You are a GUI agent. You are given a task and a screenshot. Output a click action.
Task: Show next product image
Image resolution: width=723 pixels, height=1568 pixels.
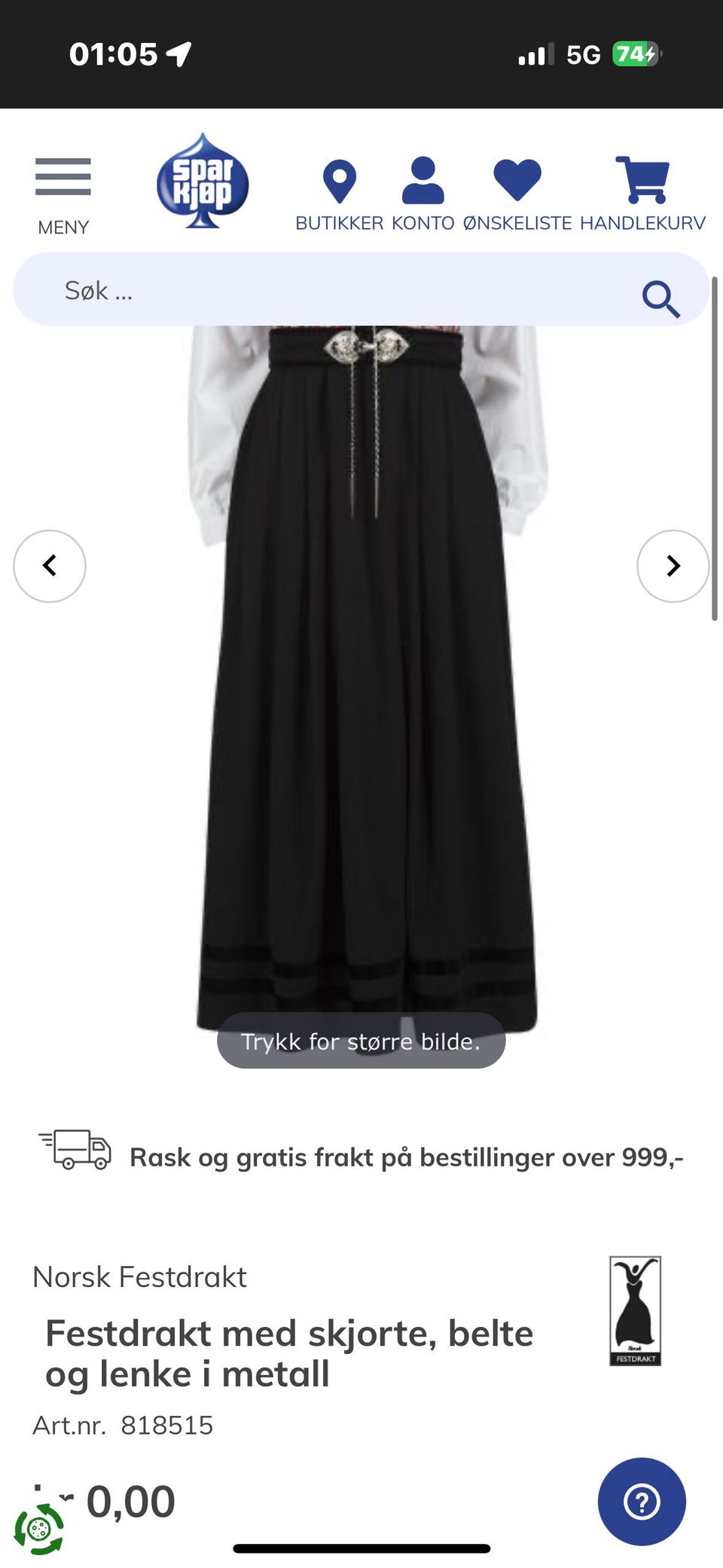pyautogui.click(x=673, y=566)
